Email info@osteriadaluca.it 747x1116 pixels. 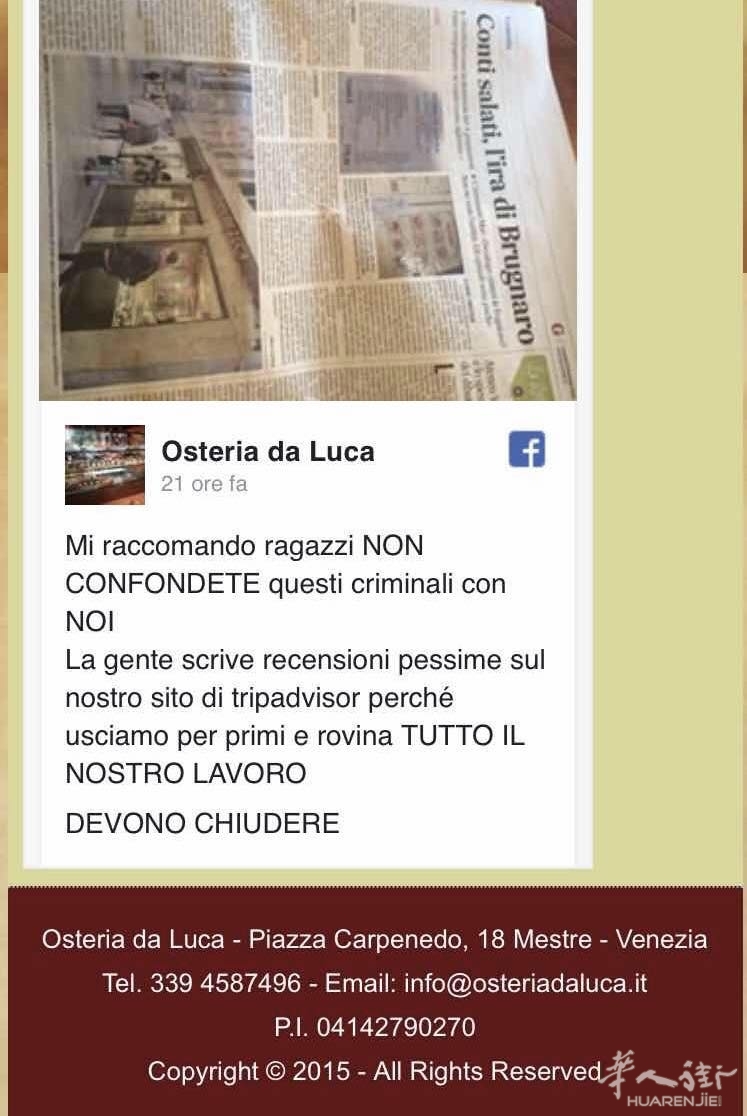525,983
